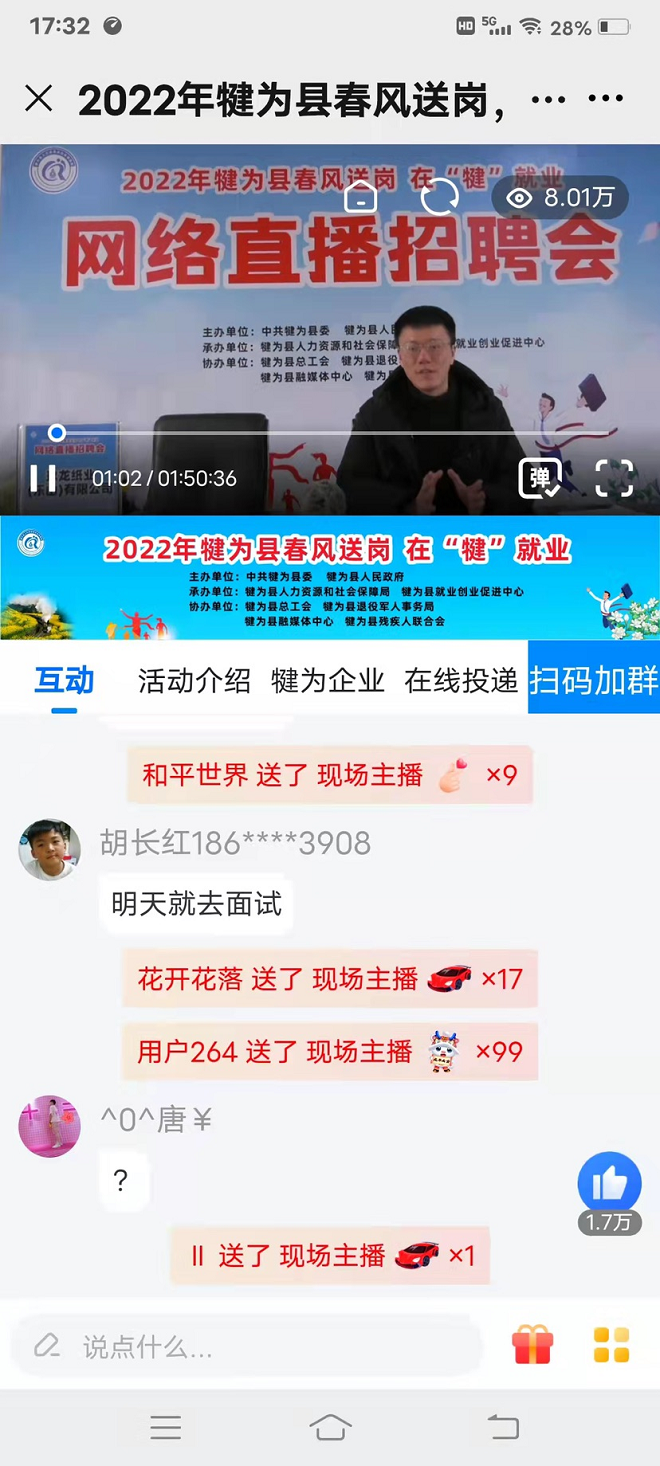Image resolution: width=660 pixels, height=1466 pixels.
Task: Open the four-square more options icon
Action: coord(611,1345)
